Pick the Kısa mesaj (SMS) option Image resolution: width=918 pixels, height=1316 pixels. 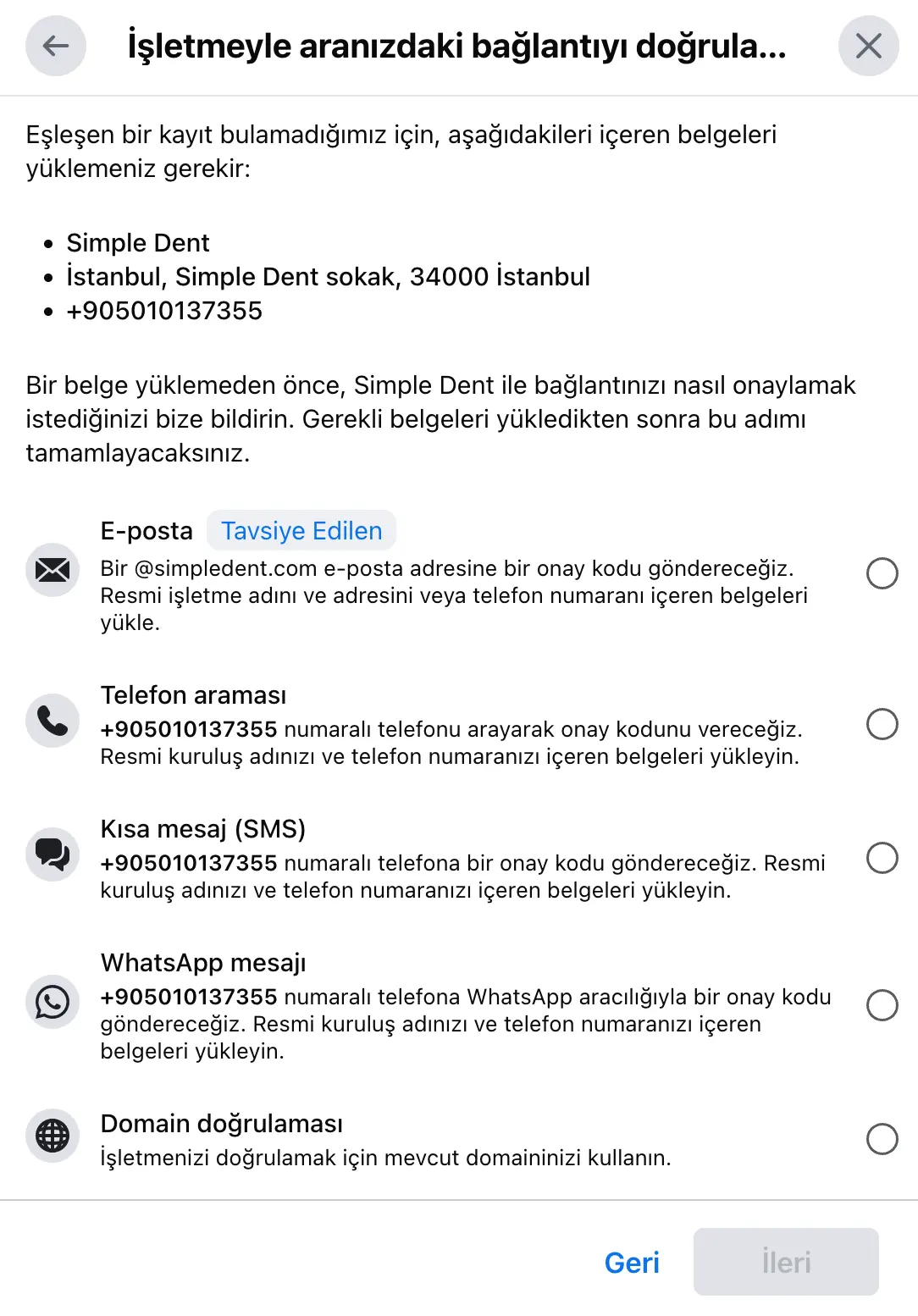pyautogui.click(x=882, y=858)
